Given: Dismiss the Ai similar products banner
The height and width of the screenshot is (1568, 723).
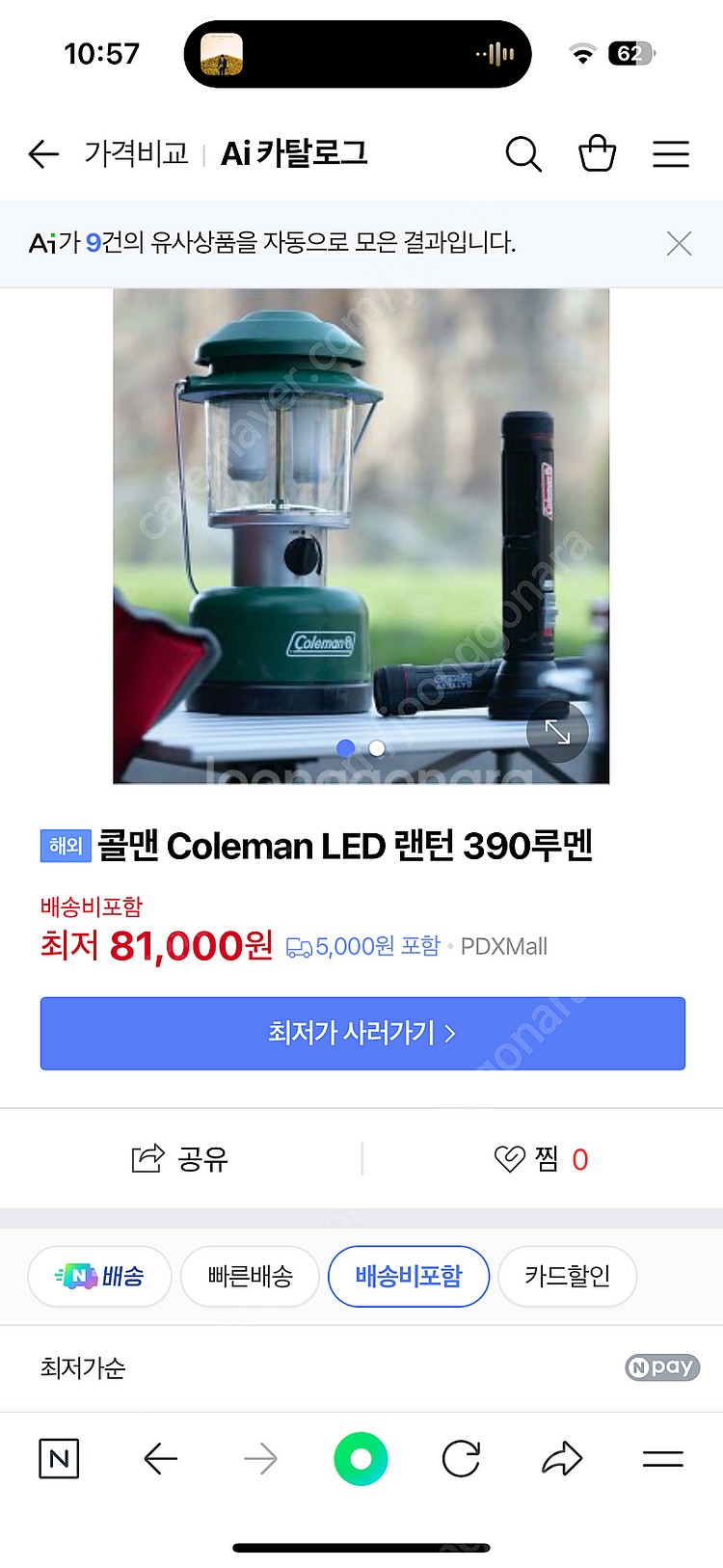Looking at the screenshot, I should click(x=679, y=244).
